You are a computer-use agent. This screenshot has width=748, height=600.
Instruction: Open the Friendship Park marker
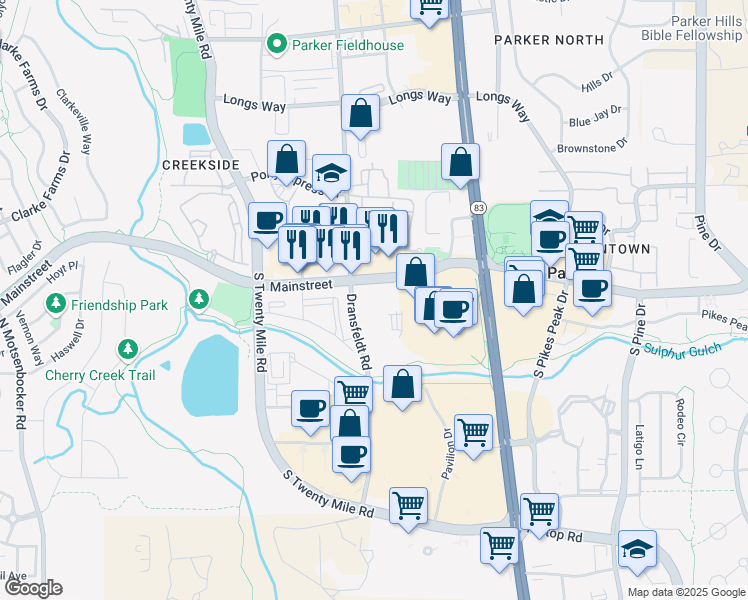pos(56,304)
